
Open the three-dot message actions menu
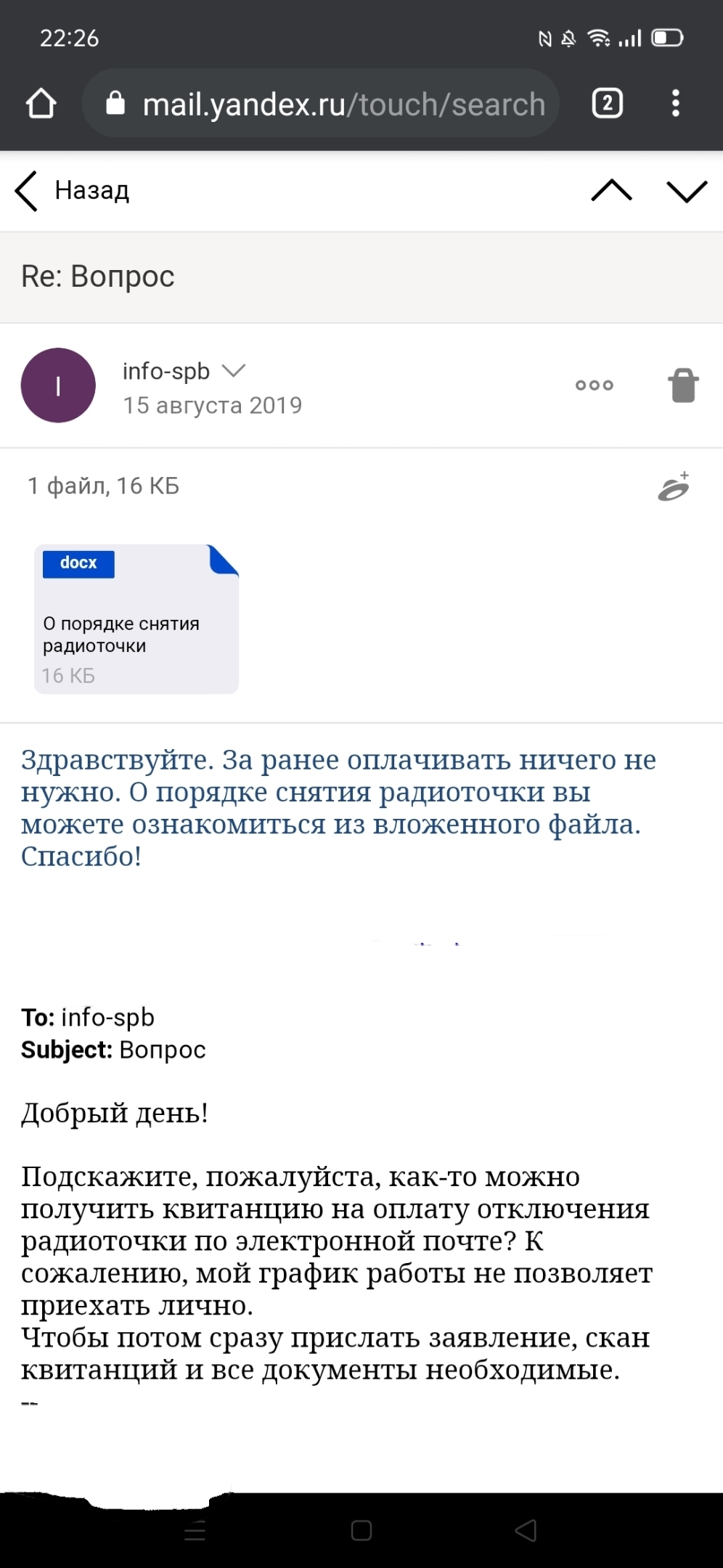pos(594,385)
